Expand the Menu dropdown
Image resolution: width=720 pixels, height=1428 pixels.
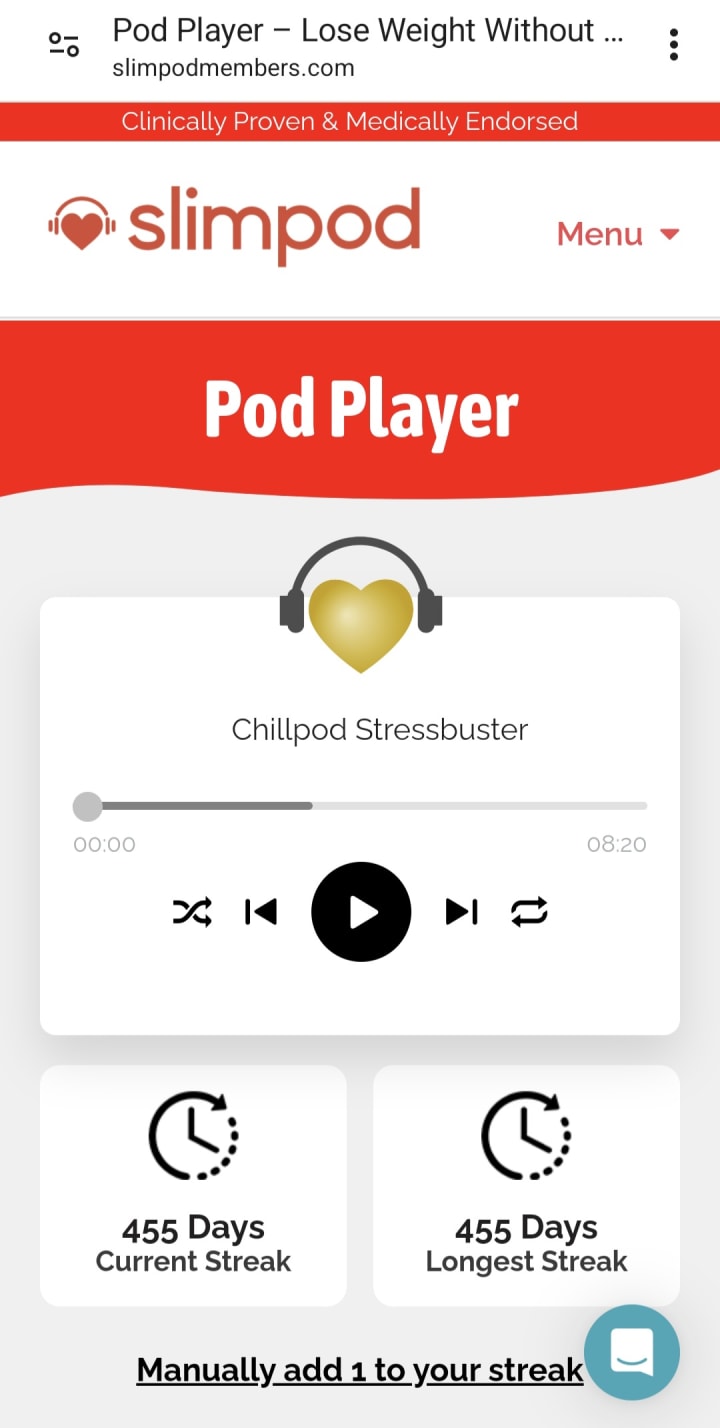(x=618, y=234)
